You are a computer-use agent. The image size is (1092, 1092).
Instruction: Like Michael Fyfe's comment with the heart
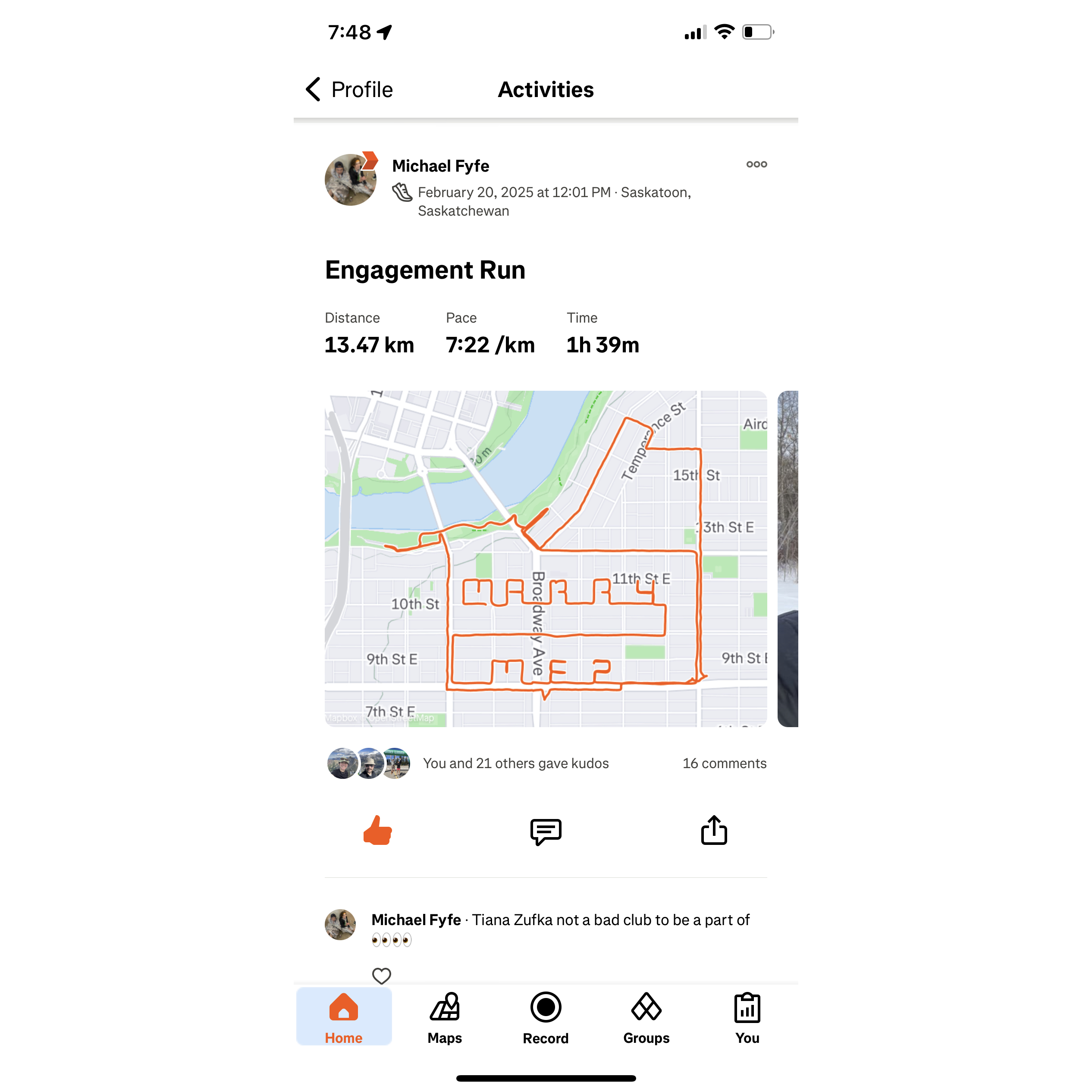[382, 975]
